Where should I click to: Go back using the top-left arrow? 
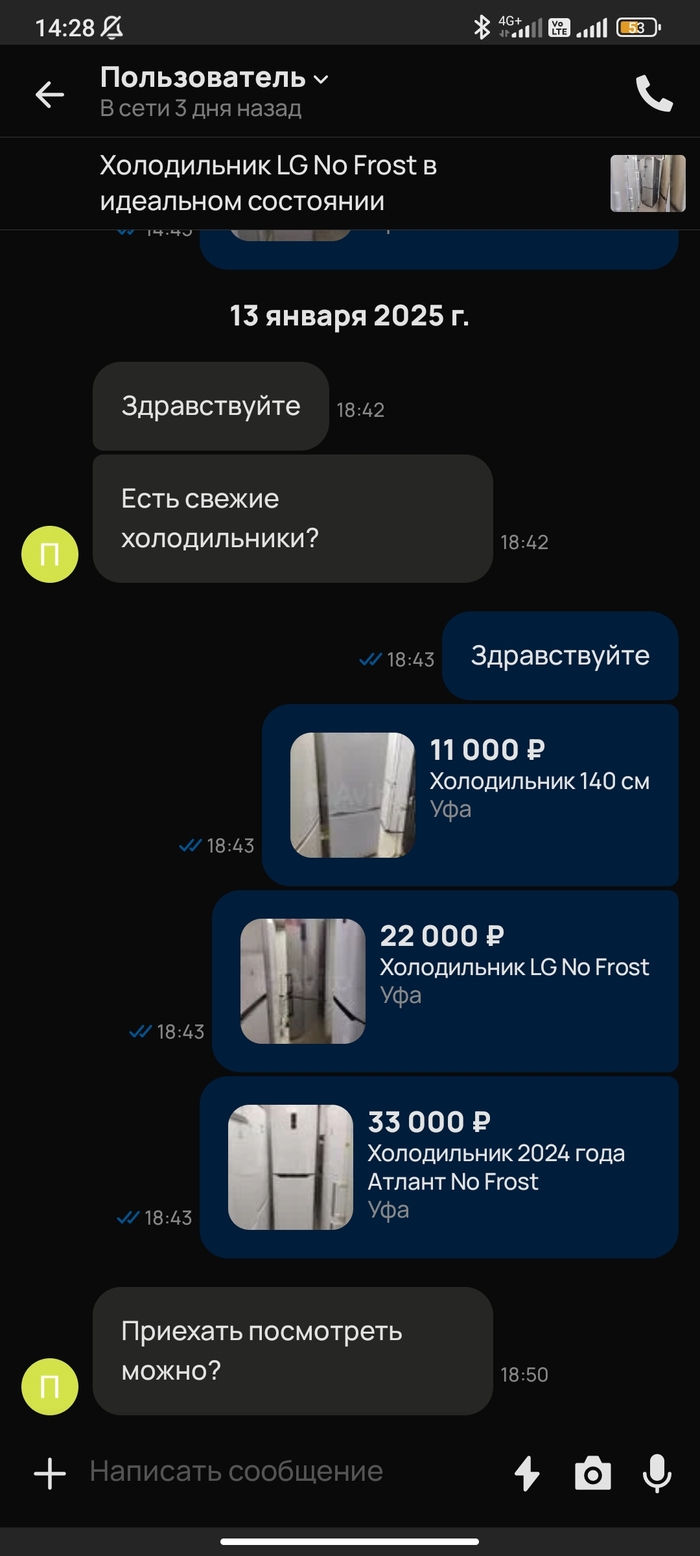point(49,94)
